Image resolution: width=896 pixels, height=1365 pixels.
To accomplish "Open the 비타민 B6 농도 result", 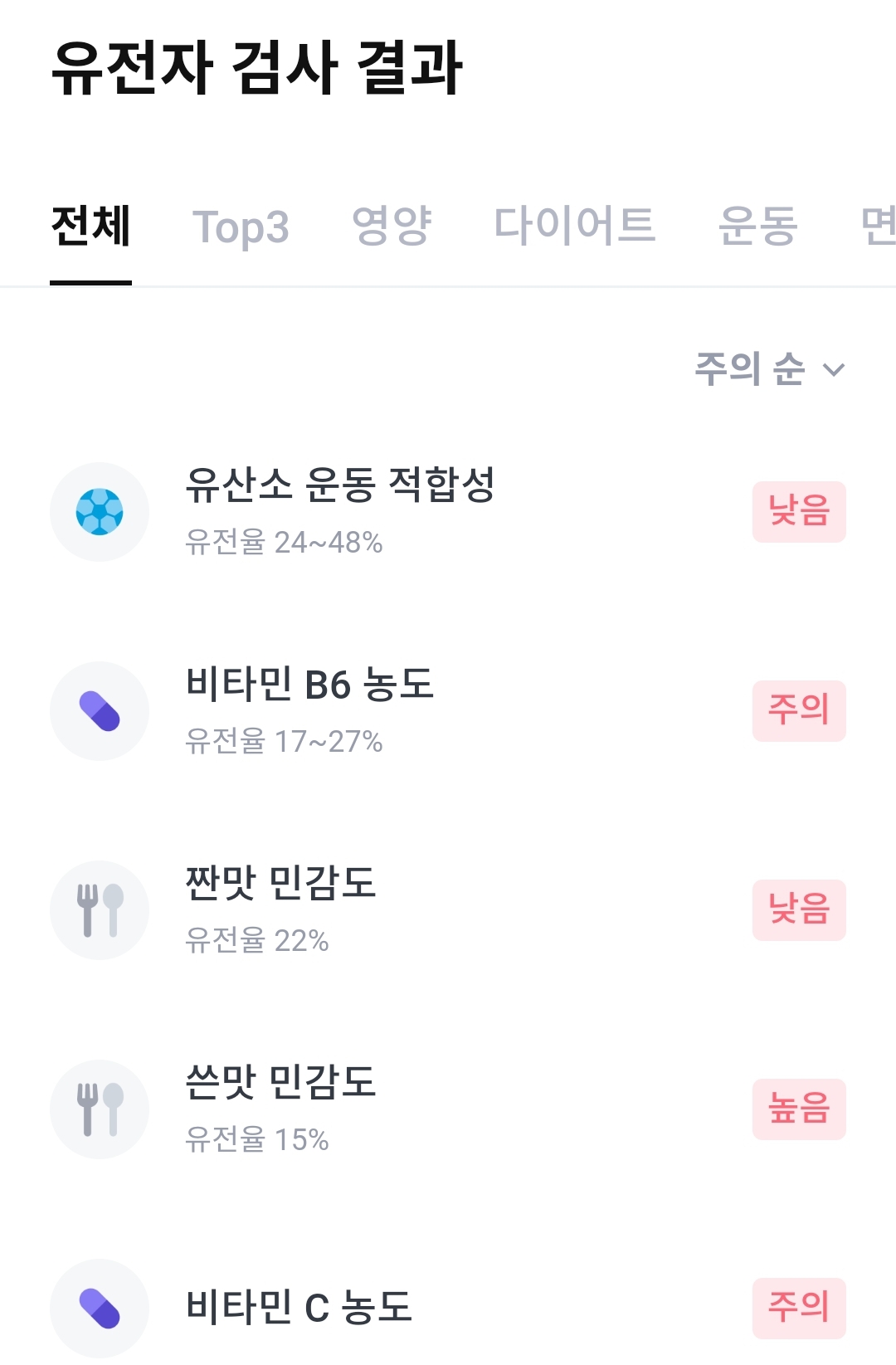I will pyautogui.click(x=448, y=711).
